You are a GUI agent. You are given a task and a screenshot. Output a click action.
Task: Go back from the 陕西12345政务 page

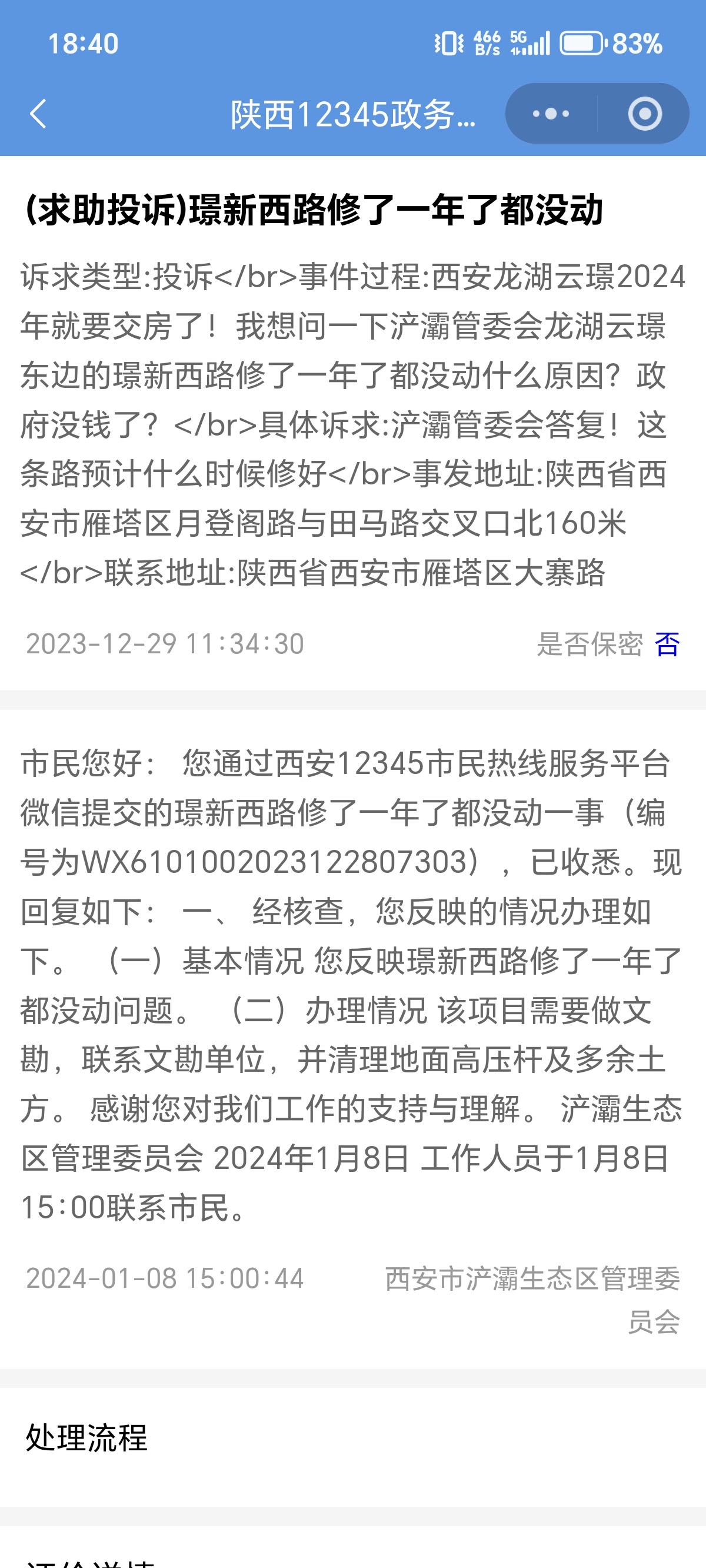point(38,114)
